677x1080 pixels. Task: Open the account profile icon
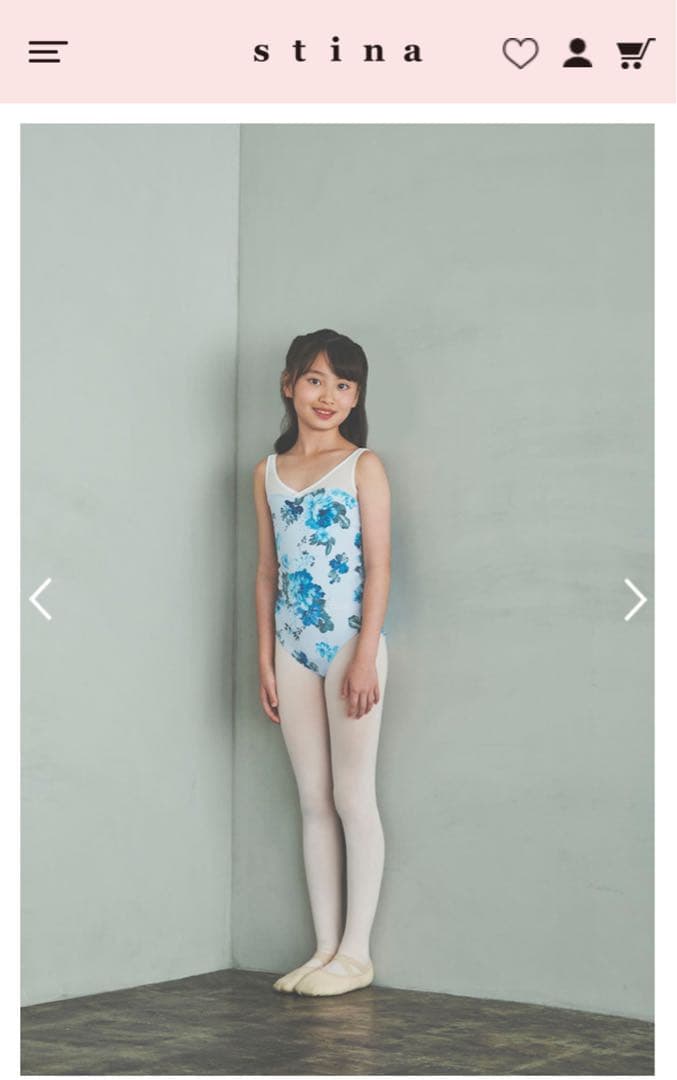[x=577, y=53]
